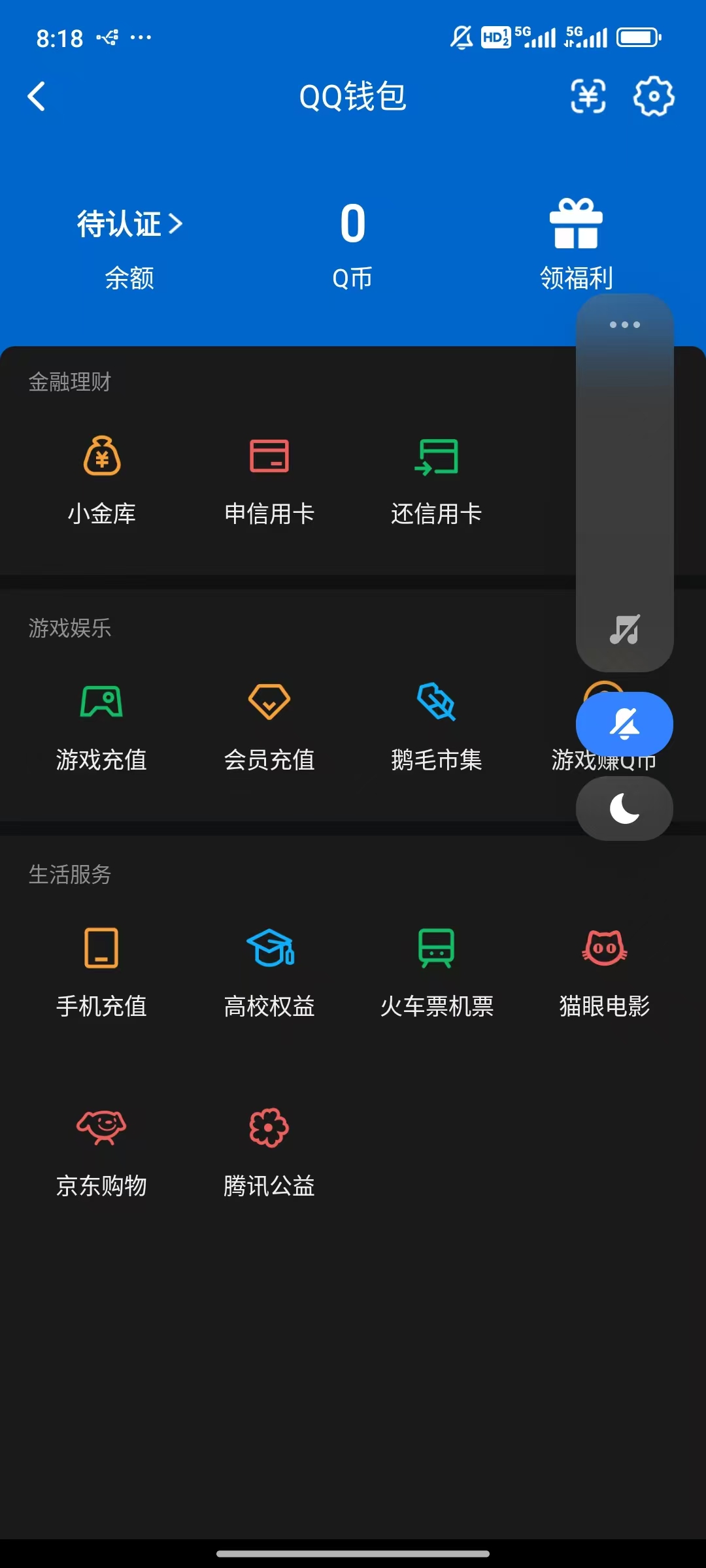The image size is (706, 1568).
Task: Expand 待认证 verification details
Action: point(129,224)
